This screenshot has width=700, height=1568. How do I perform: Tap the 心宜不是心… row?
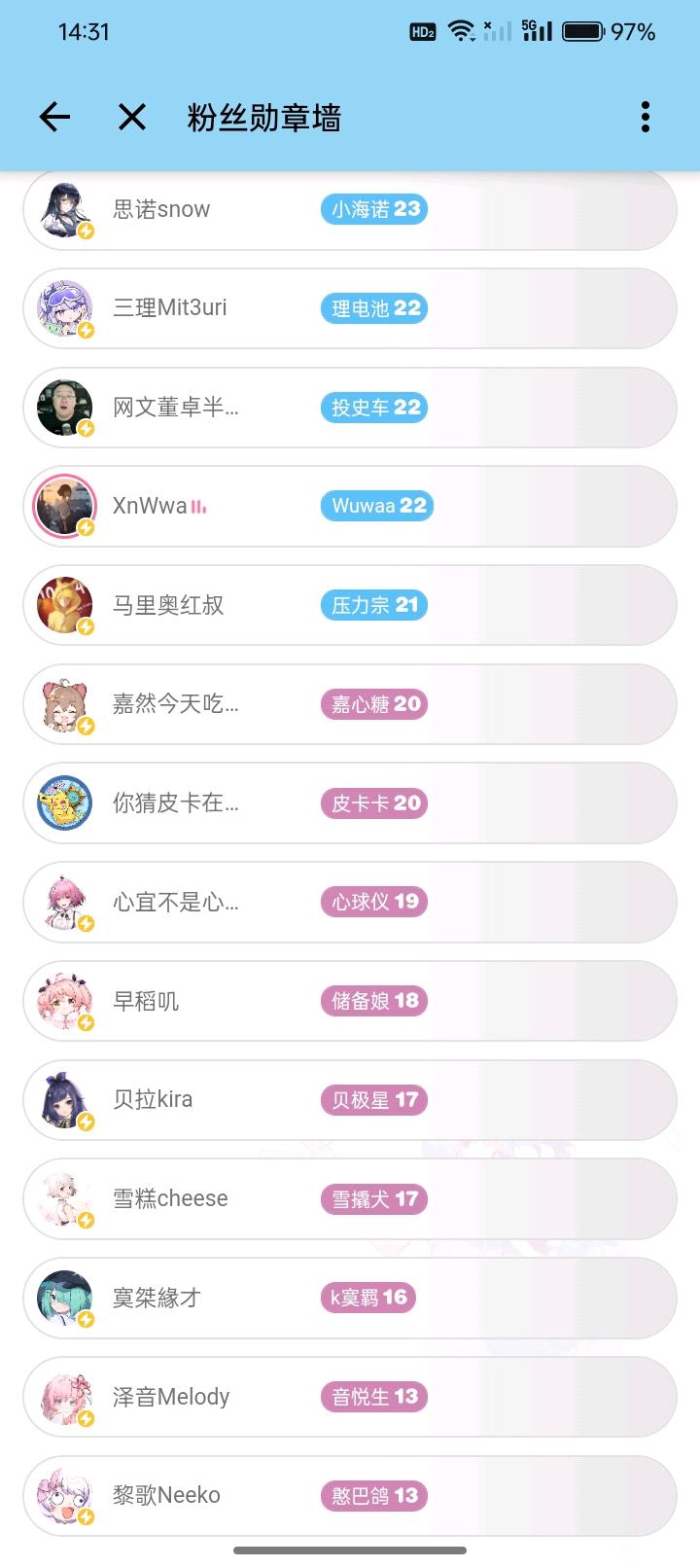[350, 902]
